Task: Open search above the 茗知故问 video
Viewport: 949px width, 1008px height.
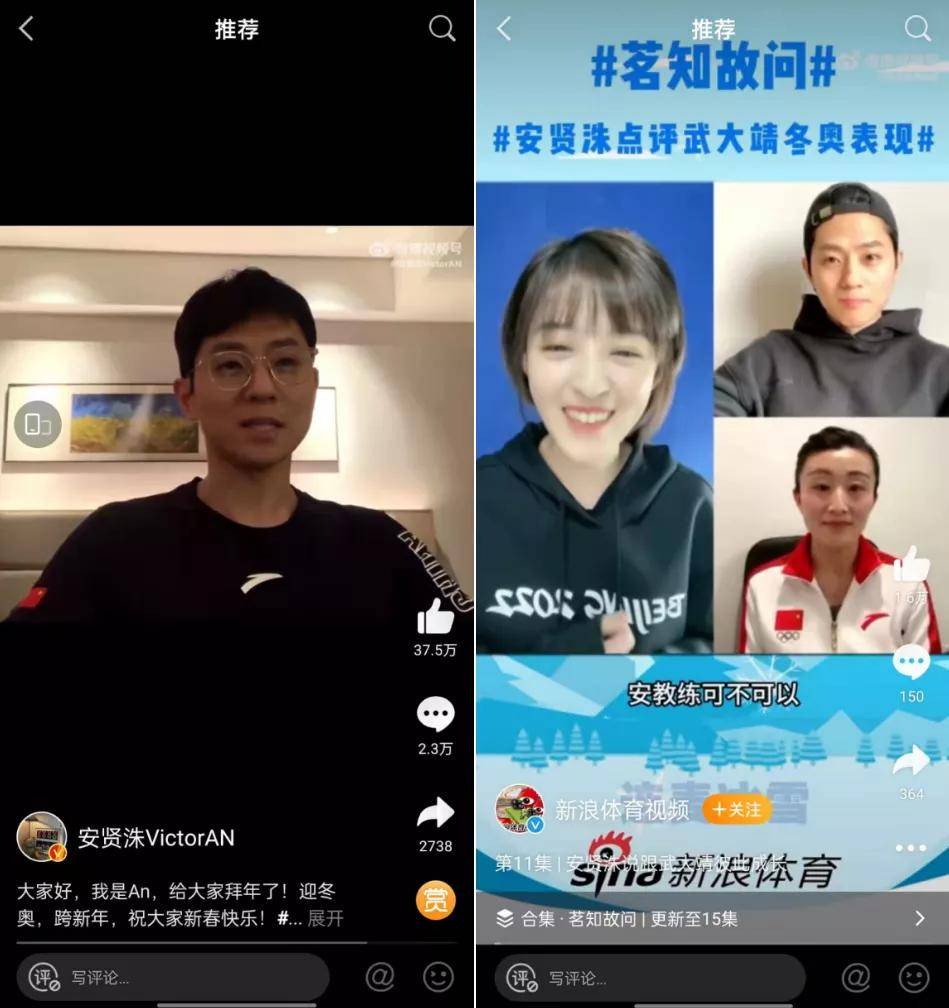Action: pos(918,28)
